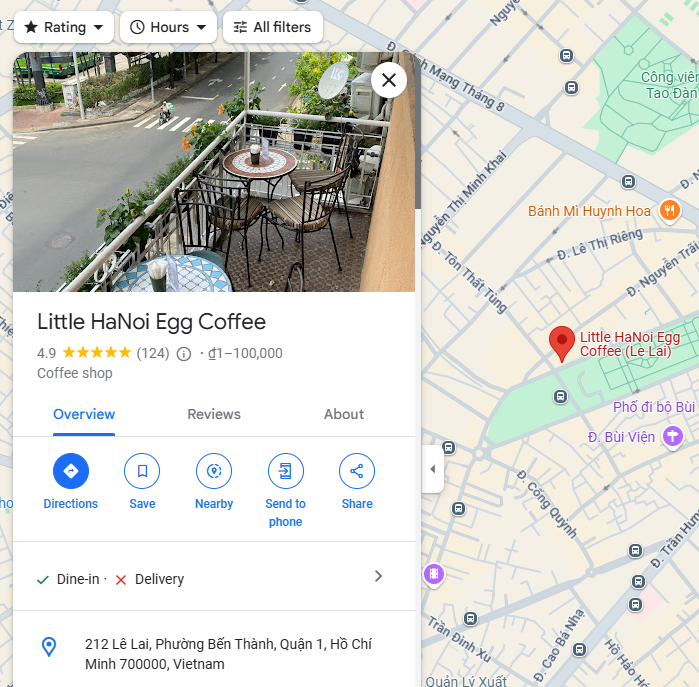This screenshot has height=687, width=699.
Task: Select the Đ. Bùi Viện purple marker
Action: click(673, 436)
